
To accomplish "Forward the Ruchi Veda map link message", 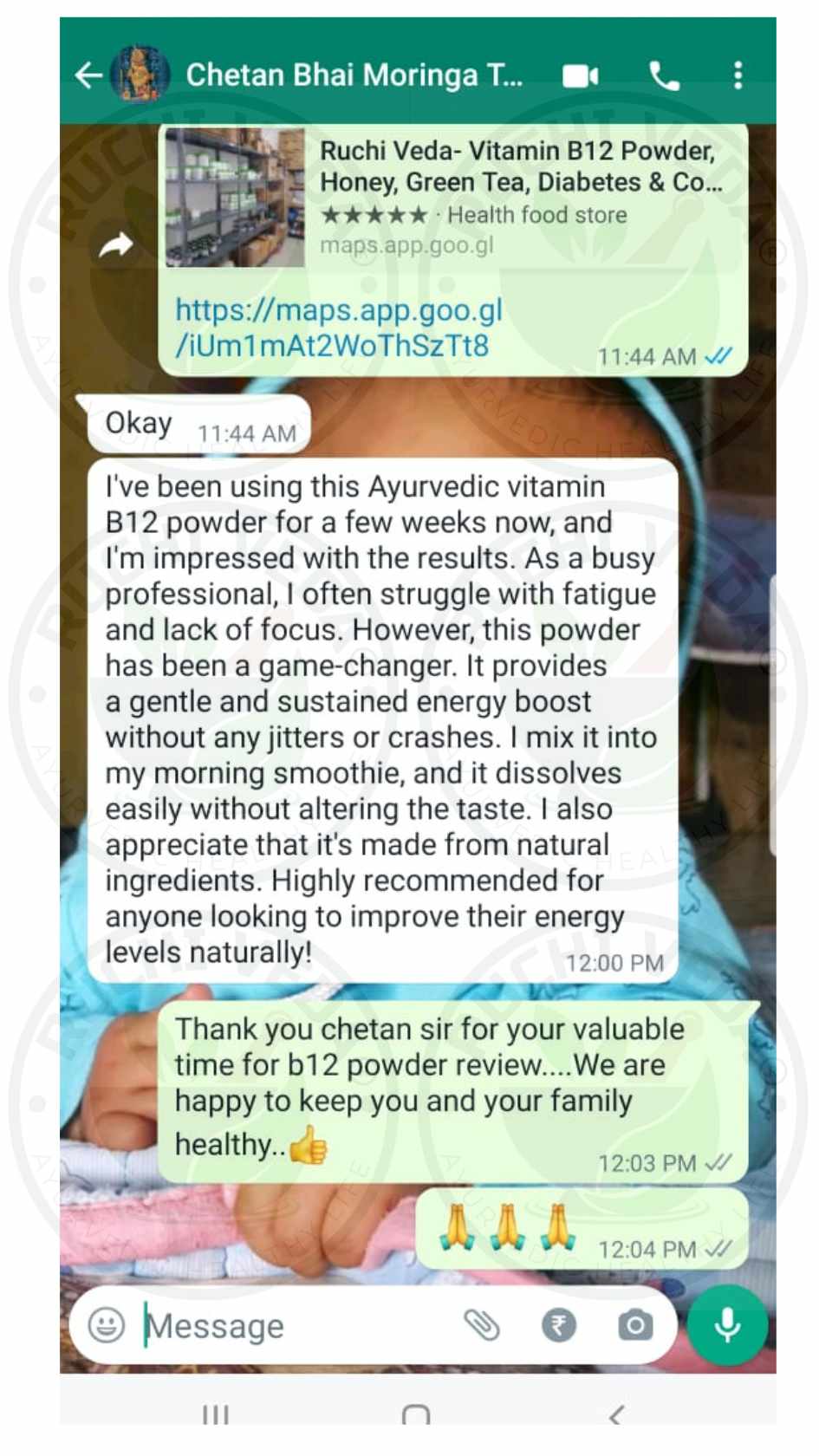I will tap(115, 247).
